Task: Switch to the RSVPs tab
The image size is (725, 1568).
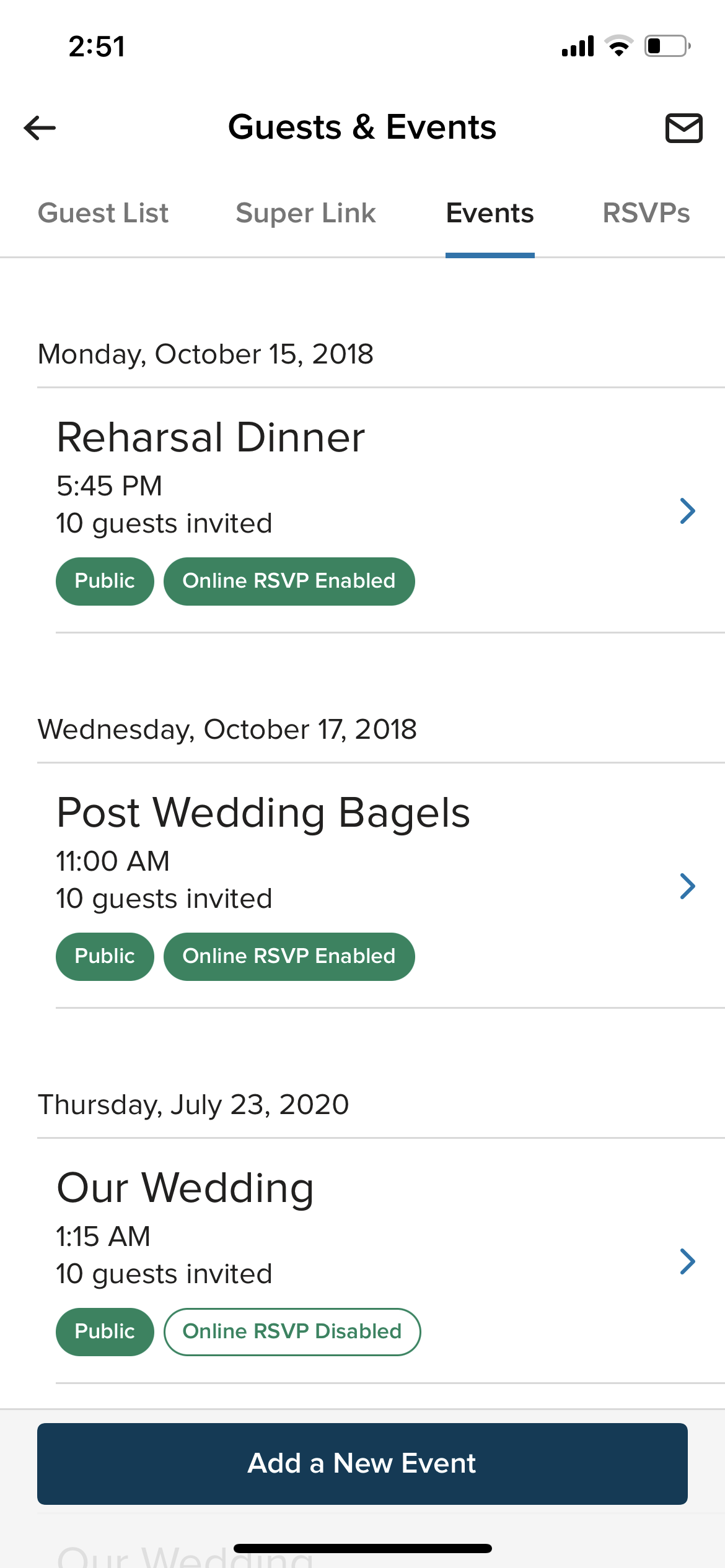Action: [x=646, y=213]
